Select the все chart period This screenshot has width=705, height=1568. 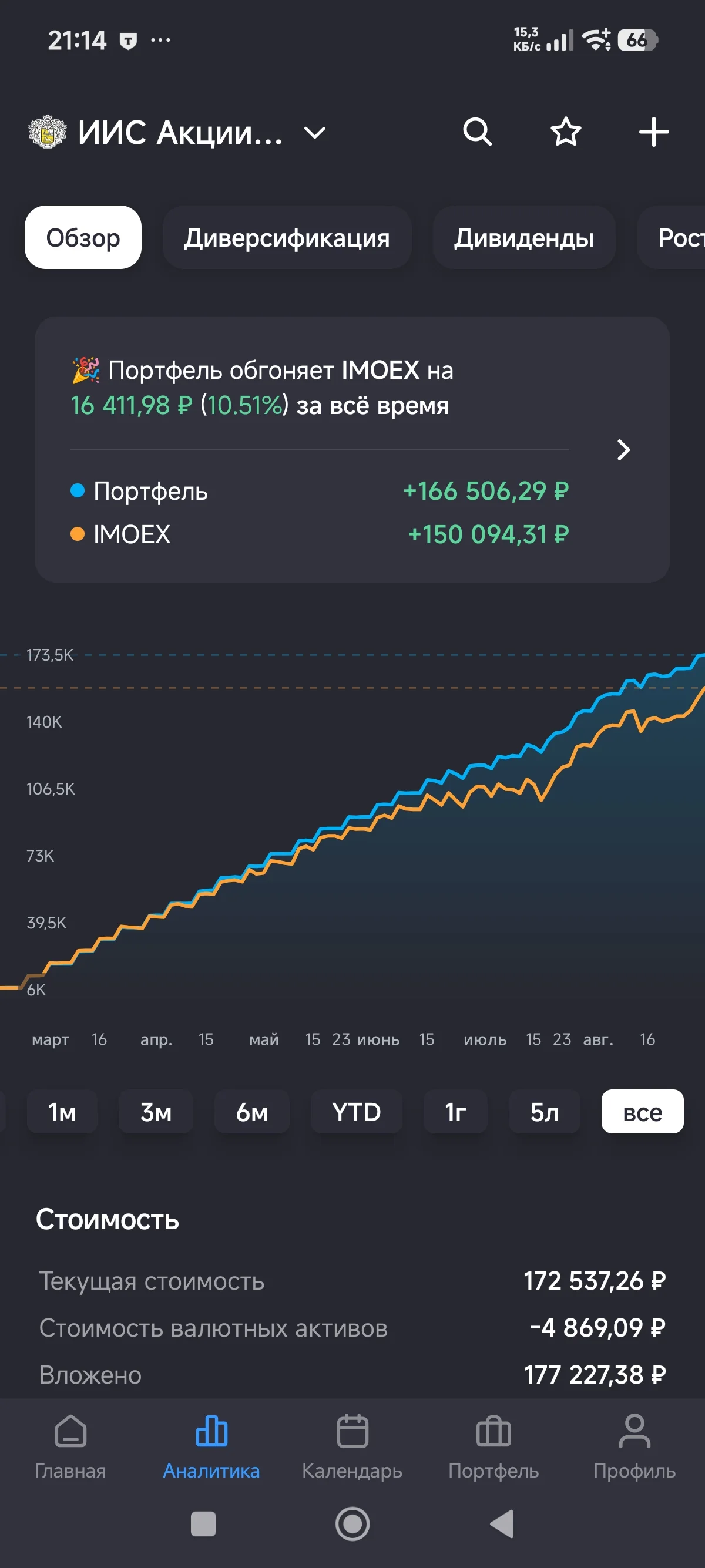pyautogui.click(x=642, y=1112)
